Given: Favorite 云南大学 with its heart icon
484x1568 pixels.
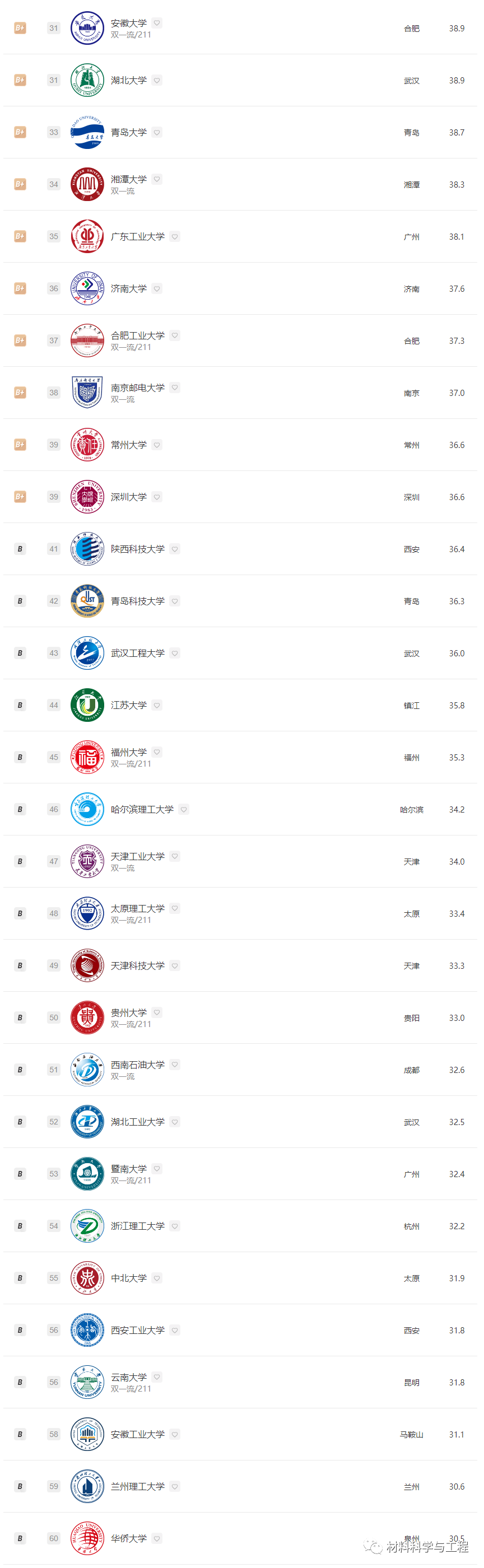Looking at the screenshot, I should pyautogui.click(x=157, y=1377).
